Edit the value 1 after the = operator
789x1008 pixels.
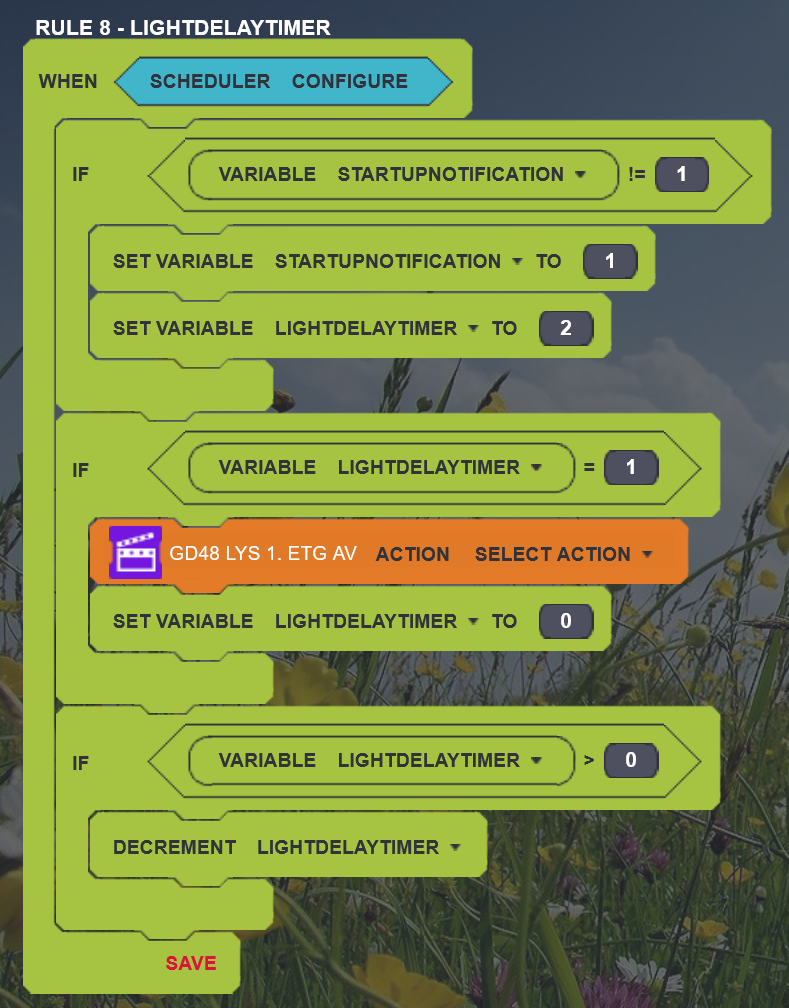click(x=631, y=468)
